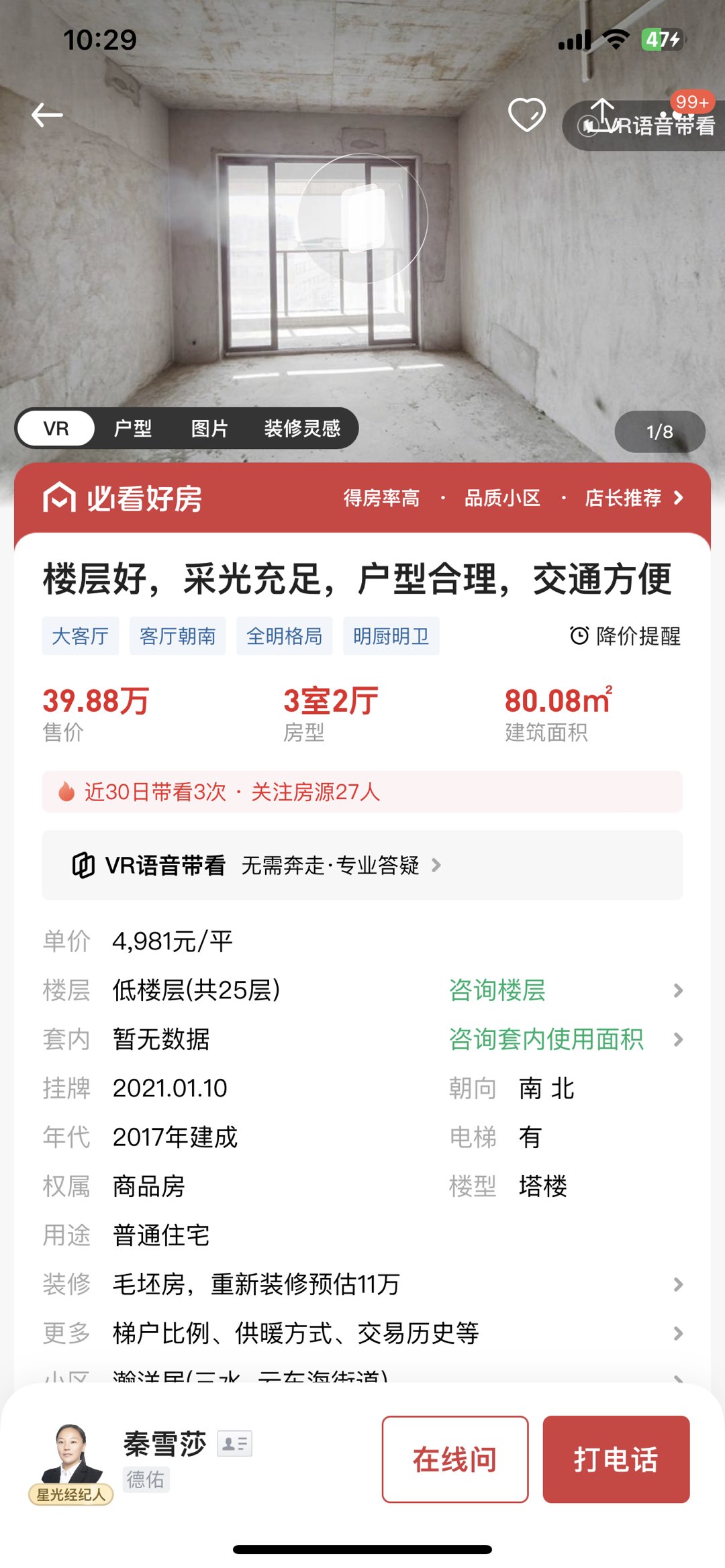Set a 降价提醒 price alert
The width and height of the screenshot is (725, 1568).
point(626,635)
